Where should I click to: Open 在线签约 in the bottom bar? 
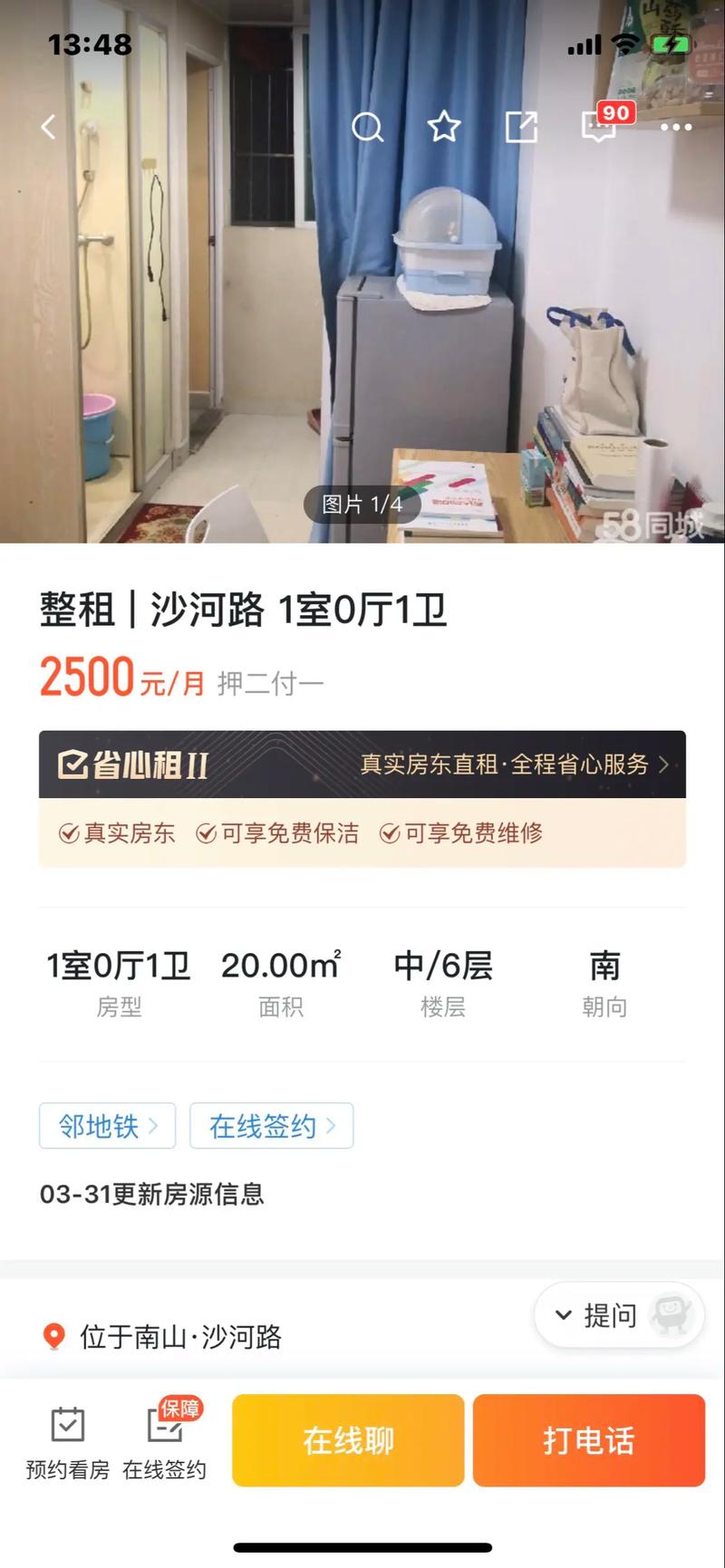coord(164,1442)
